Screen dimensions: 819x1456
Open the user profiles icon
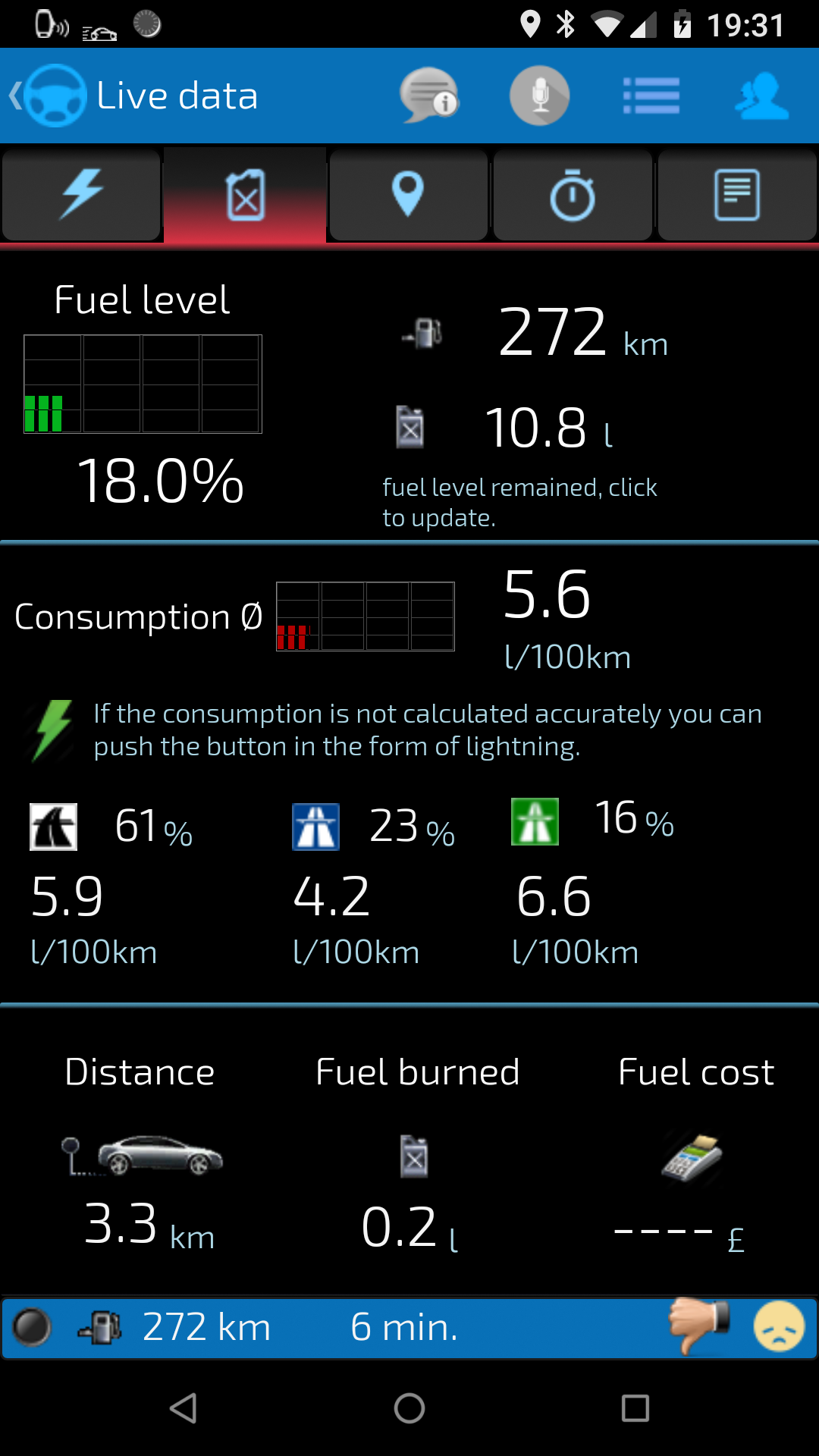click(x=761, y=96)
